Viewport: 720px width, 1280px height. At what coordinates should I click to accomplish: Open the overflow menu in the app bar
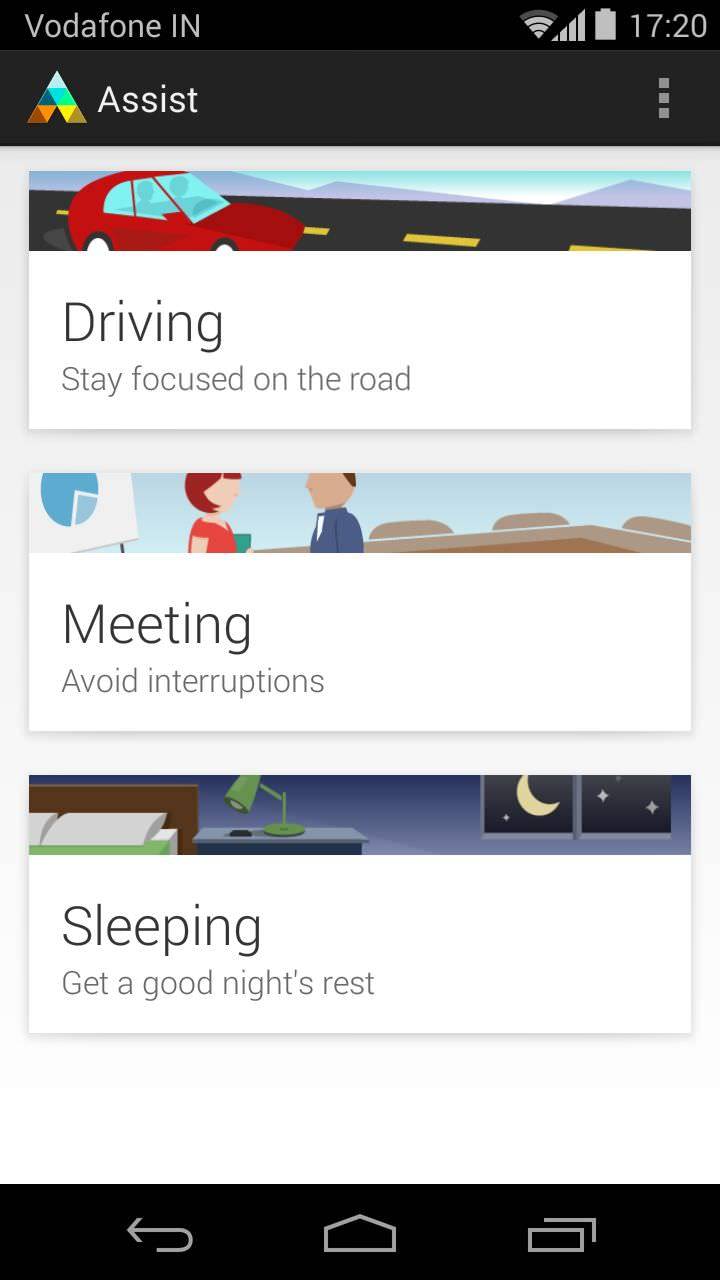coord(663,99)
